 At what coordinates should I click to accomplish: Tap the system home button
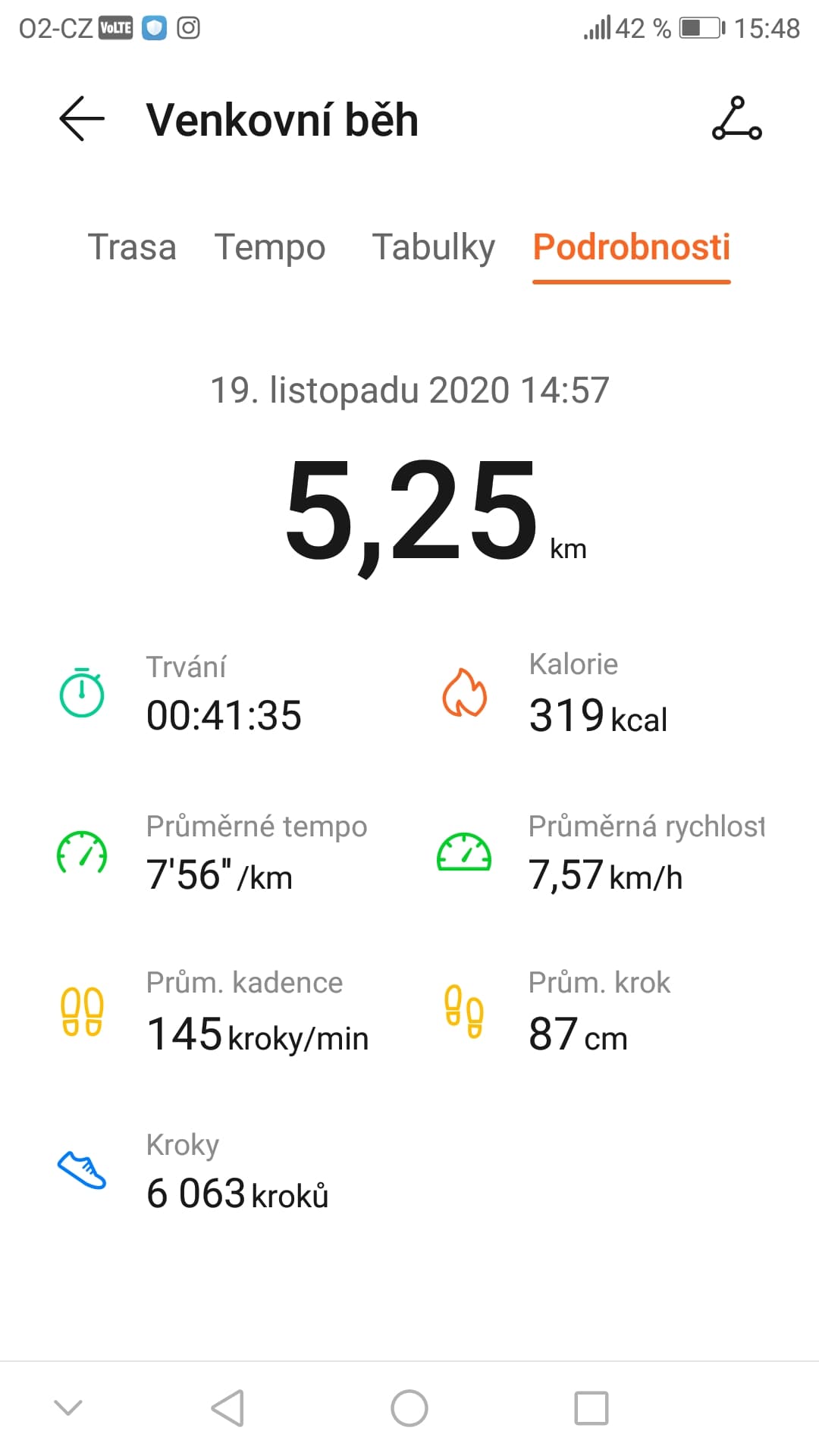coord(409,1408)
